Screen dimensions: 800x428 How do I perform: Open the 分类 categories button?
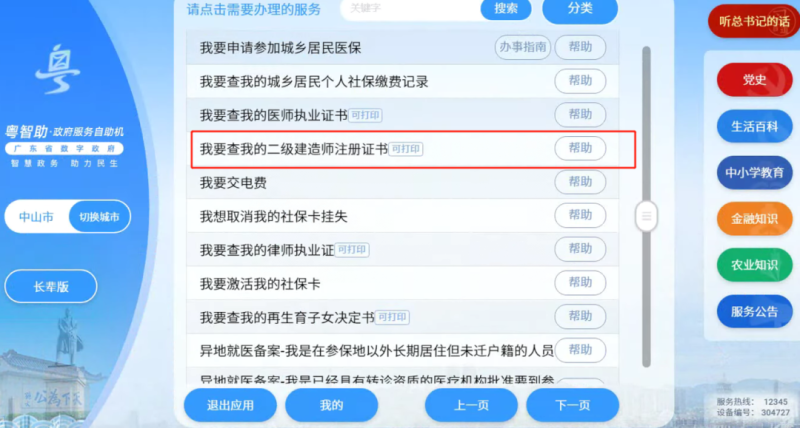coord(579,8)
